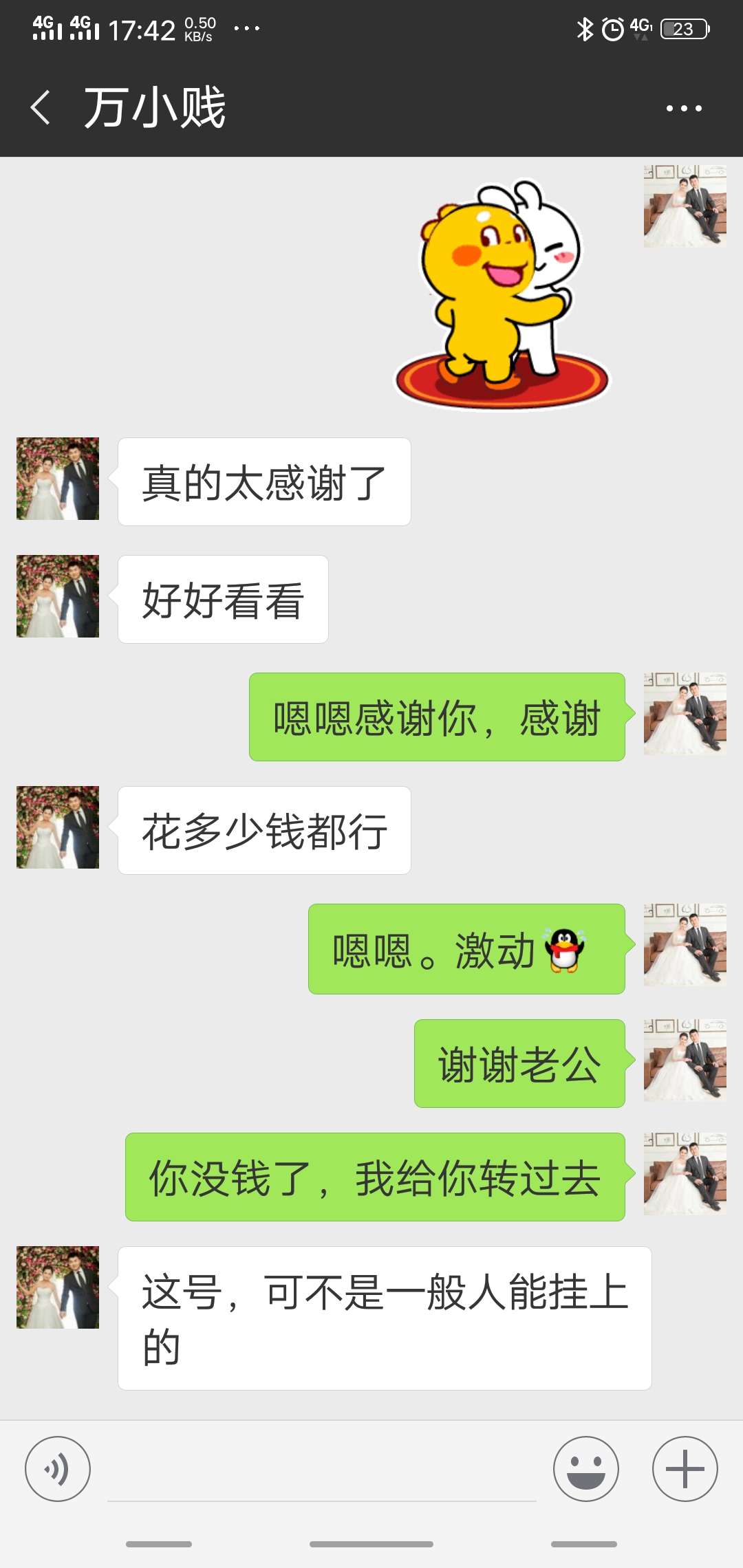743x1568 pixels.
Task: Tap the dancing hug sticker
Action: click(x=502, y=289)
